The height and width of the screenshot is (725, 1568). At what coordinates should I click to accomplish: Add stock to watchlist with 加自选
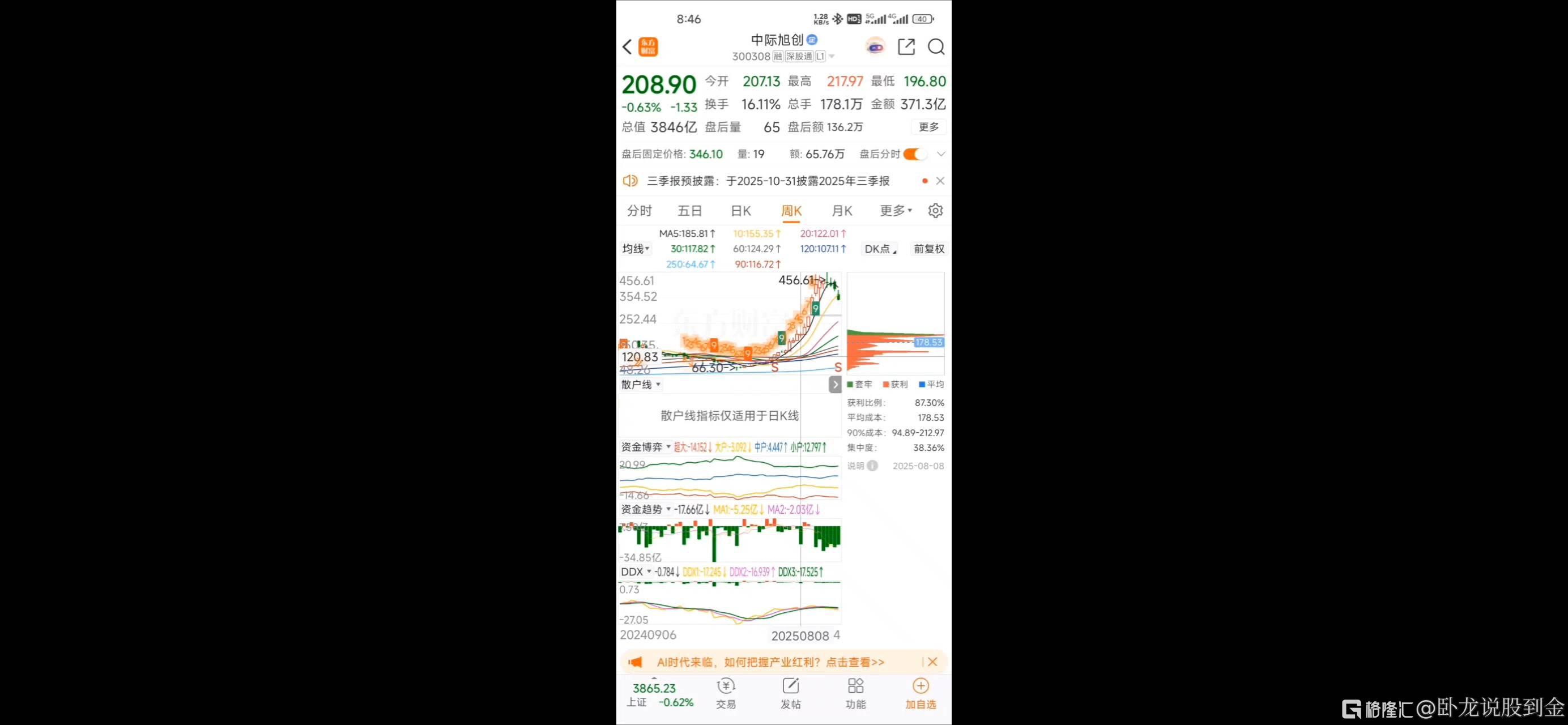[921, 693]
